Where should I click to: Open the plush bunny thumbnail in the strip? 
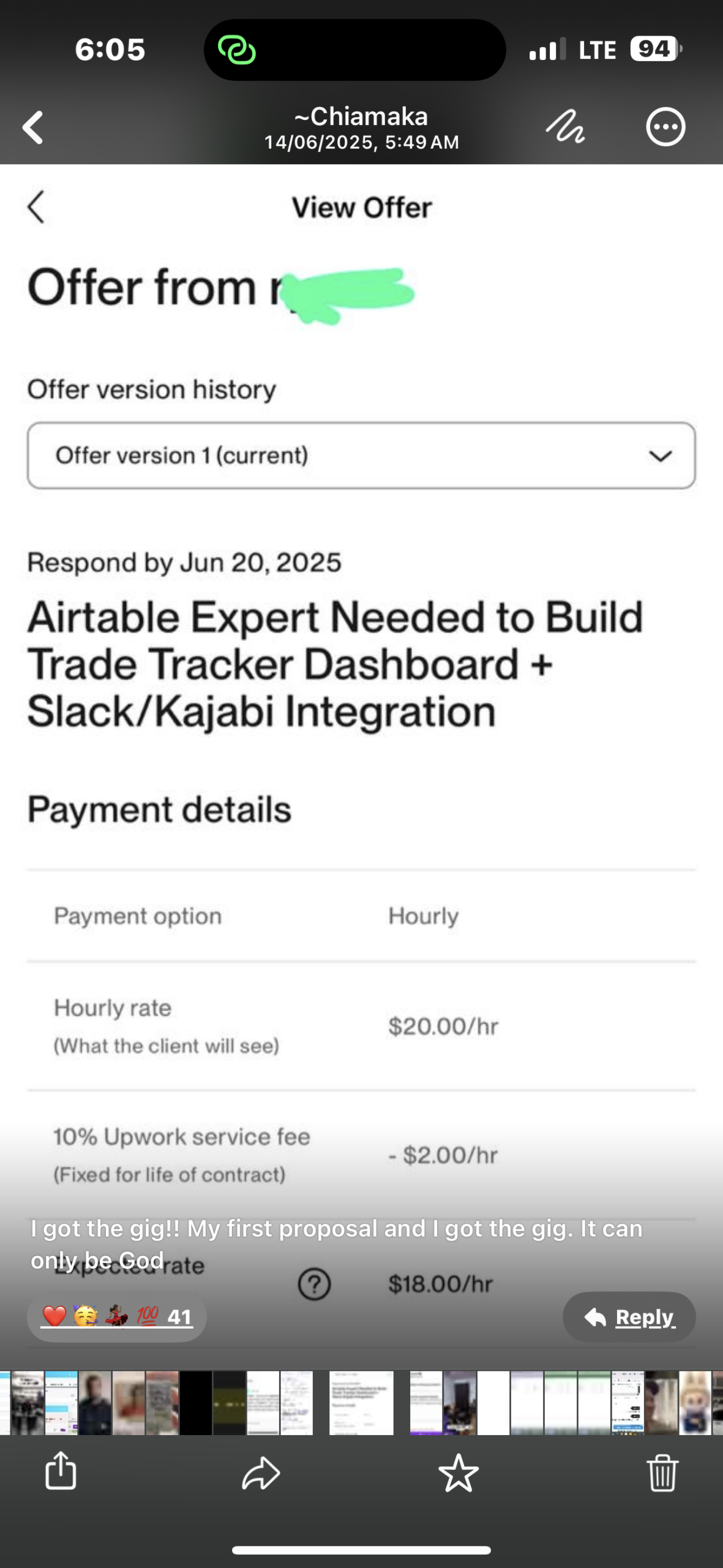[694, 1403]
